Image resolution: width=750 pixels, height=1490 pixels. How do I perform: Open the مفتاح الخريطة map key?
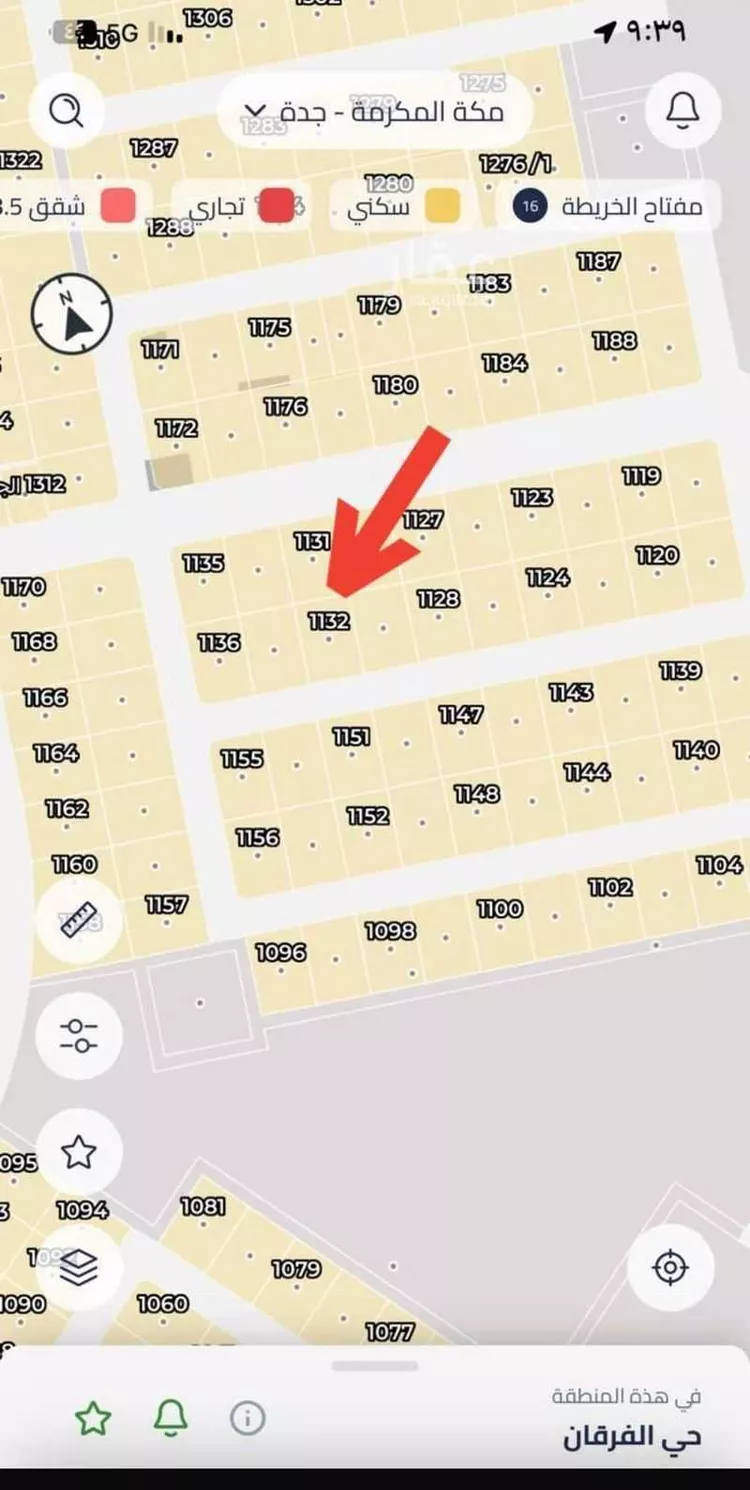(608, 207)
